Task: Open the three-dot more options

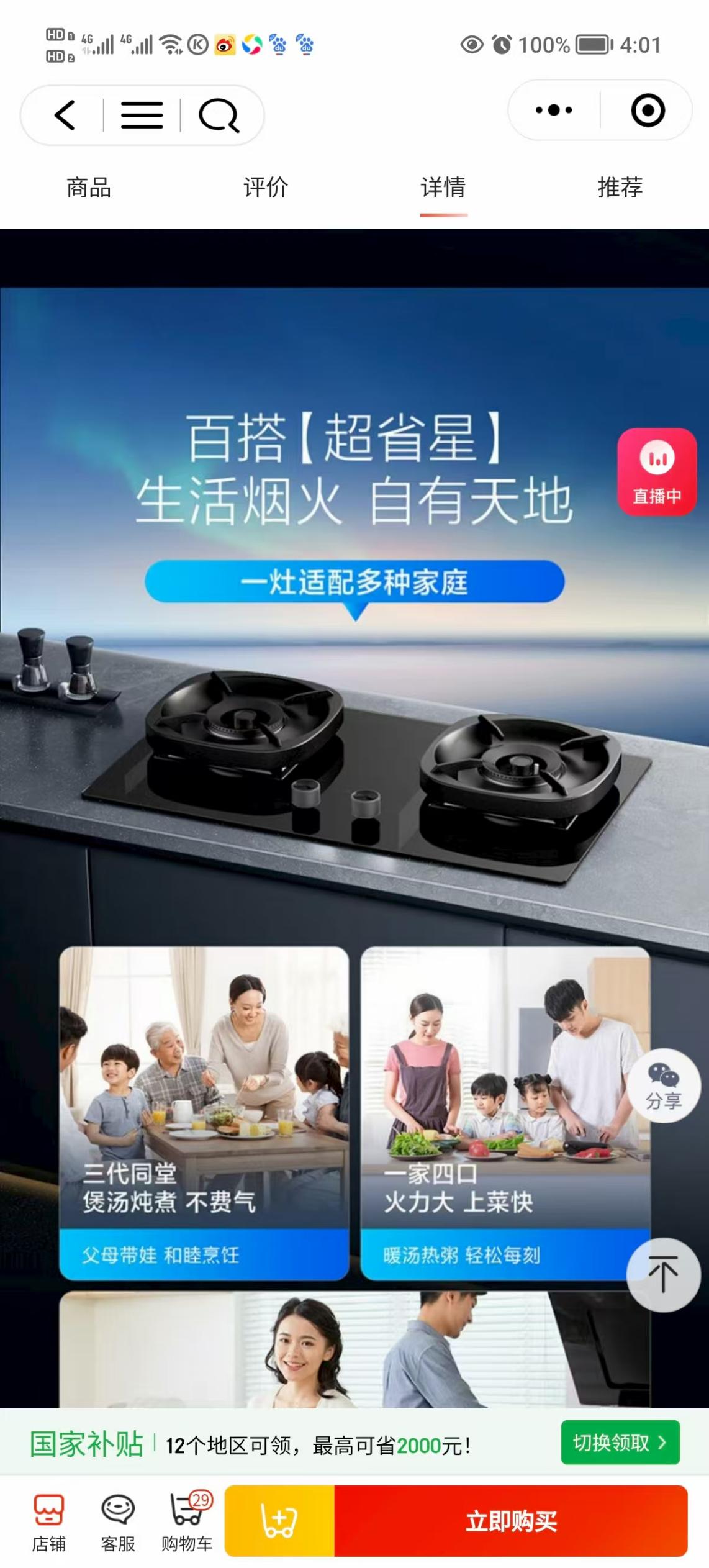Action: point(554,111)
